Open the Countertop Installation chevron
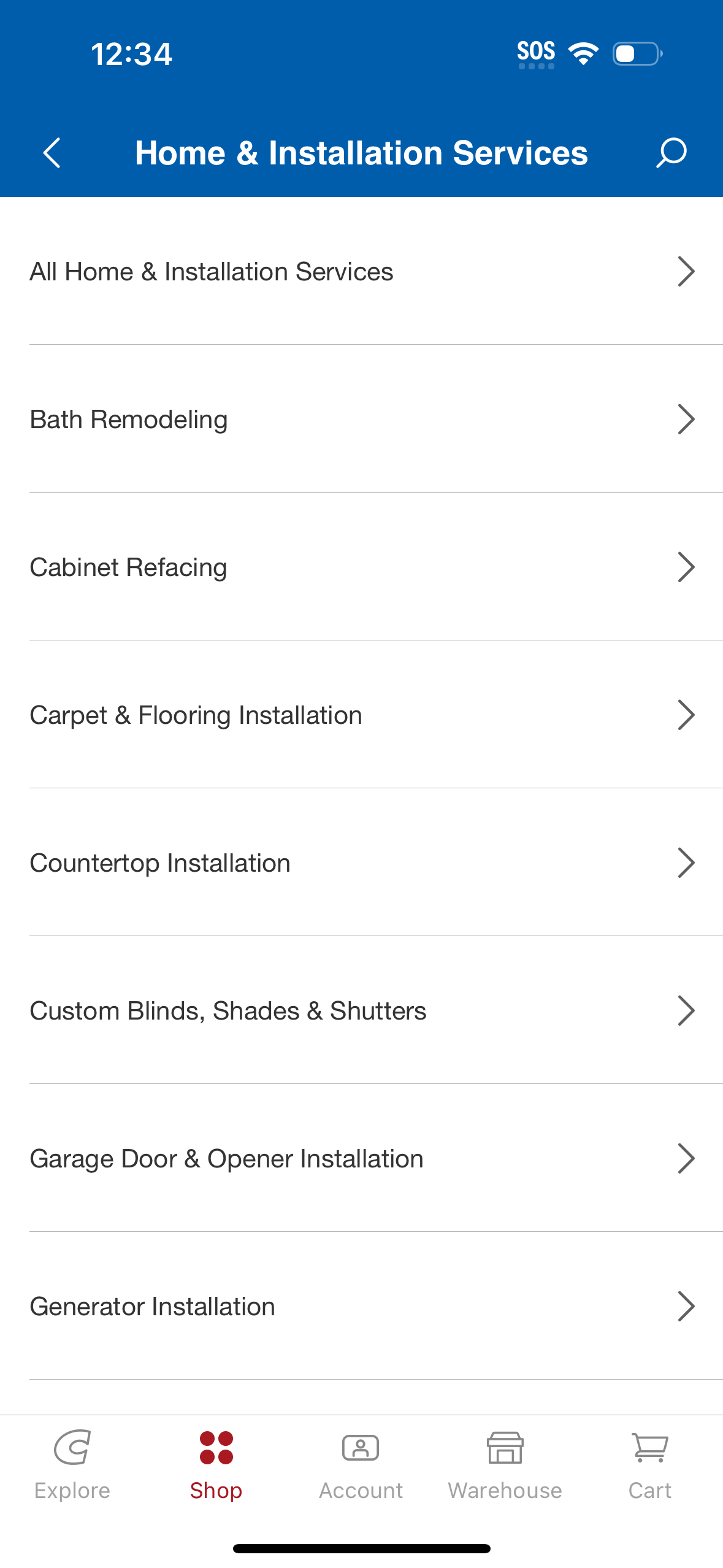 [686, 862]
